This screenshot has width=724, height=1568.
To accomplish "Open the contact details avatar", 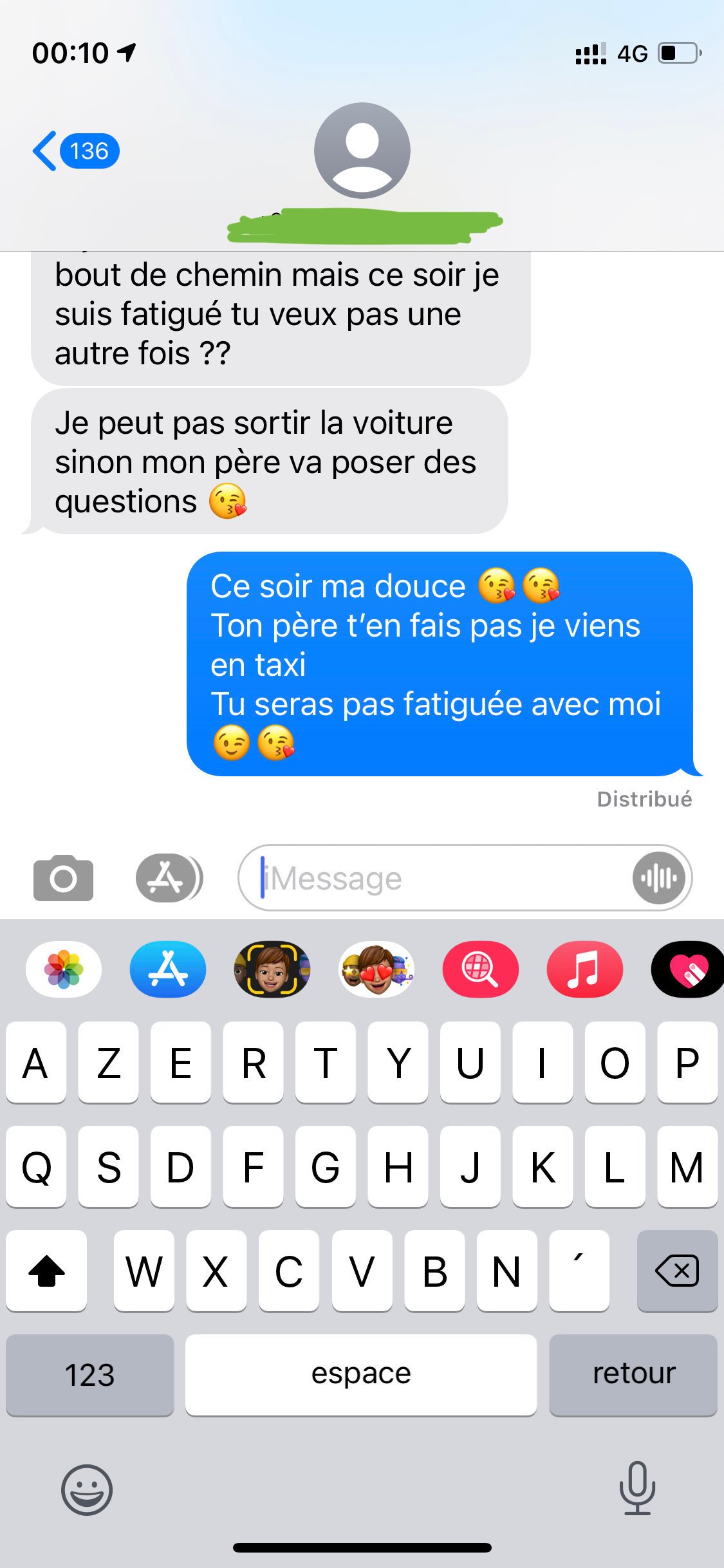I will pyautogui.click(x=362, y=151).
